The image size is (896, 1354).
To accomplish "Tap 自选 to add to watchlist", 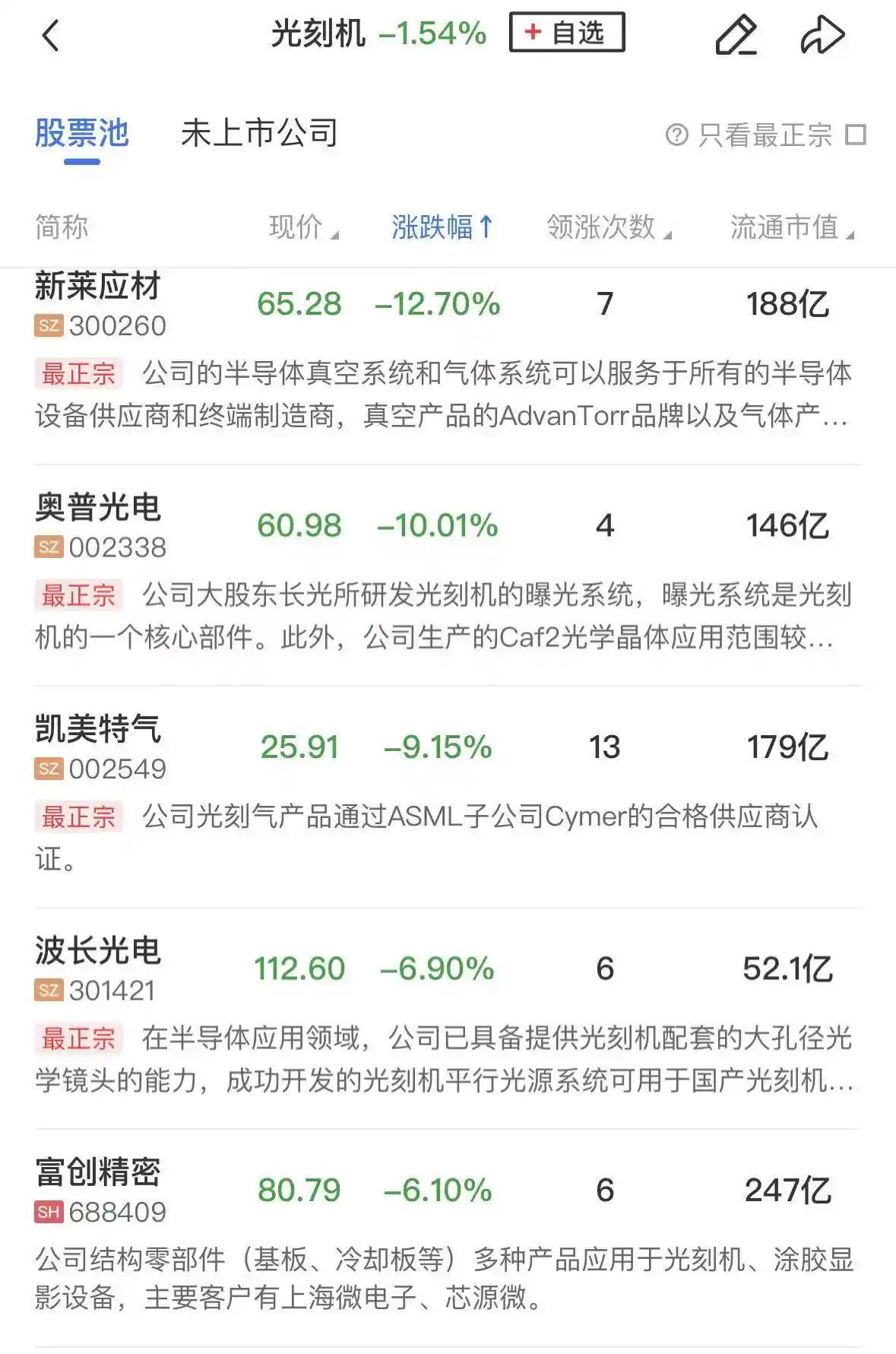I will (x=566, y=33).
